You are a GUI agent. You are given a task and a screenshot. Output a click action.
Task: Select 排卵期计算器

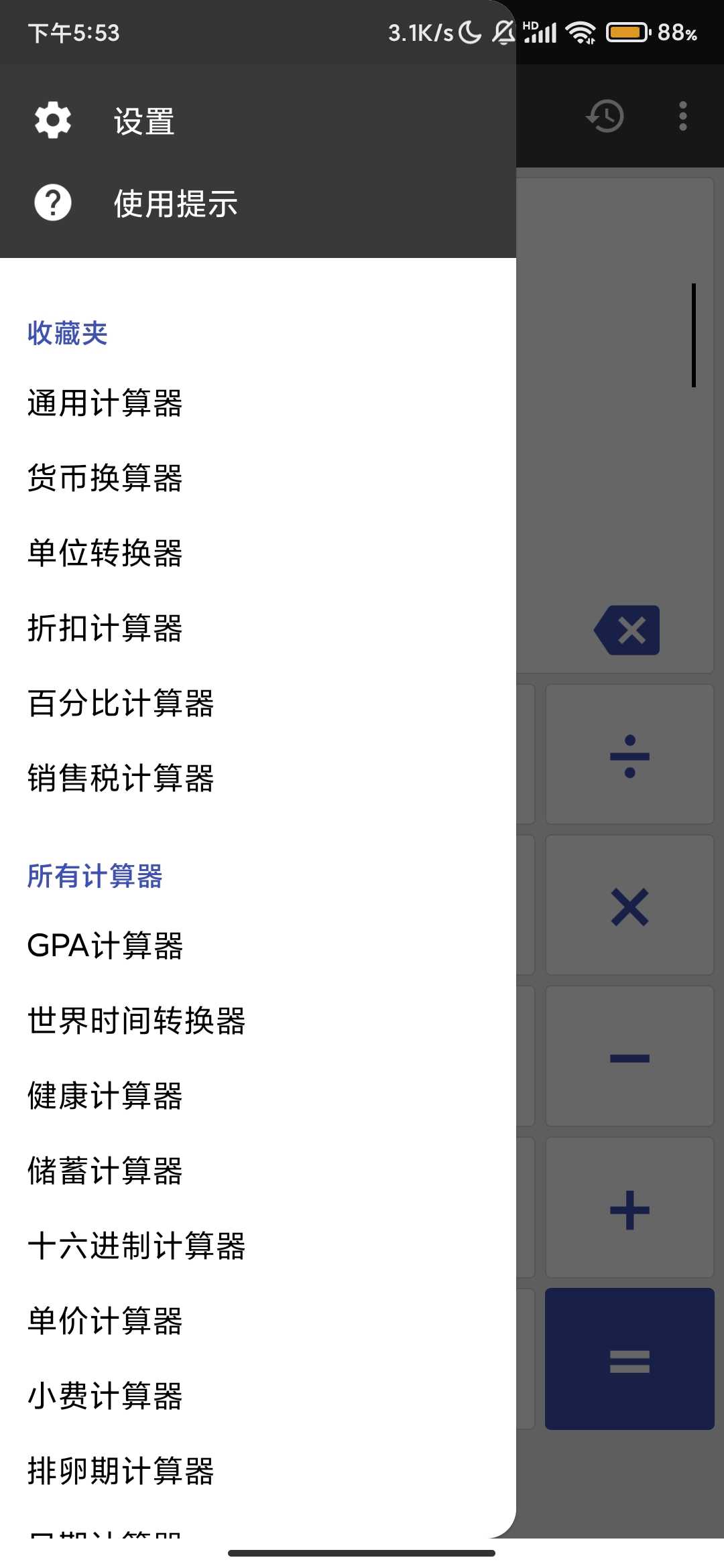258,1471
